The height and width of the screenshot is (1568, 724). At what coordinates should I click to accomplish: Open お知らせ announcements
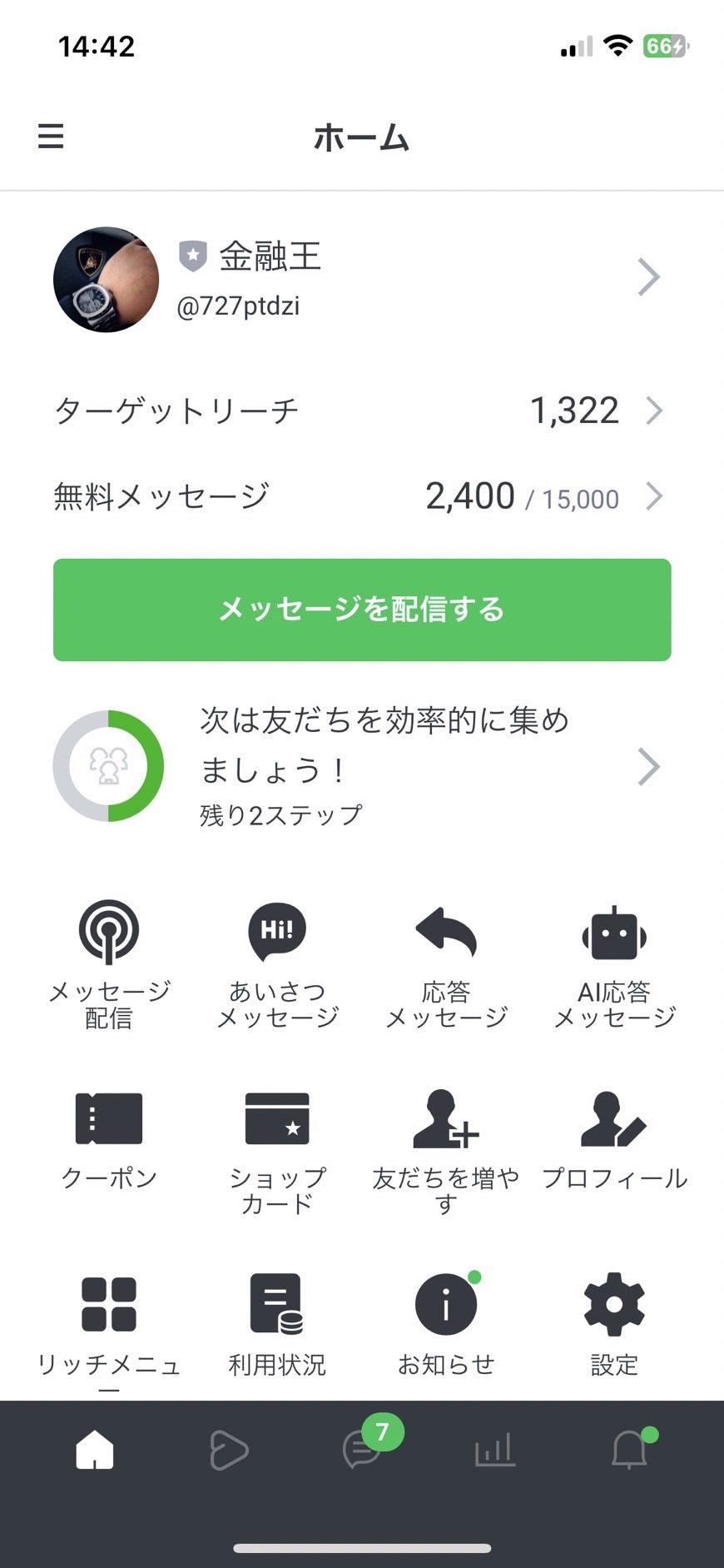[x=446, y=1324]
